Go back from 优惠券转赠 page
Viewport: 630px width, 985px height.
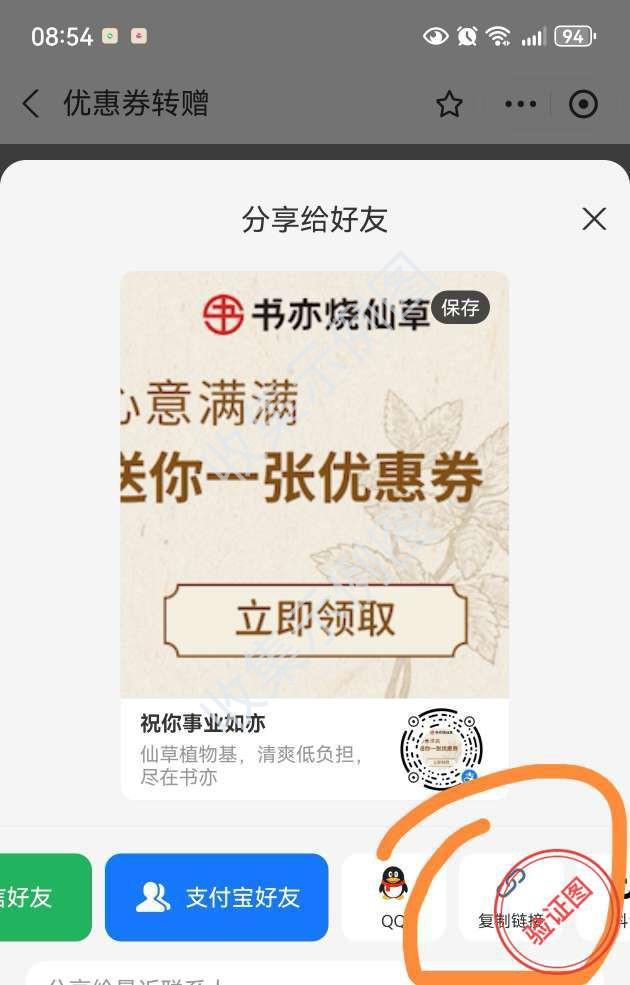31,103
